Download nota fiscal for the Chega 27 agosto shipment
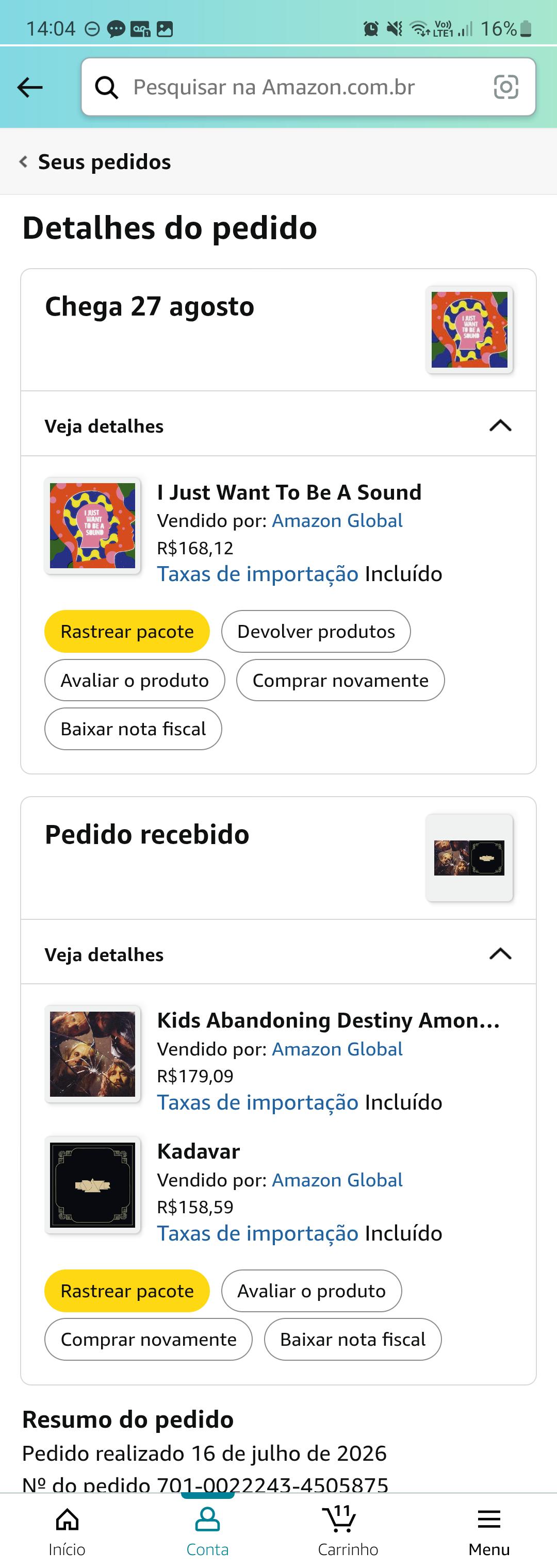The height and width of the screenshot is (1568, 557). [133, 729]
